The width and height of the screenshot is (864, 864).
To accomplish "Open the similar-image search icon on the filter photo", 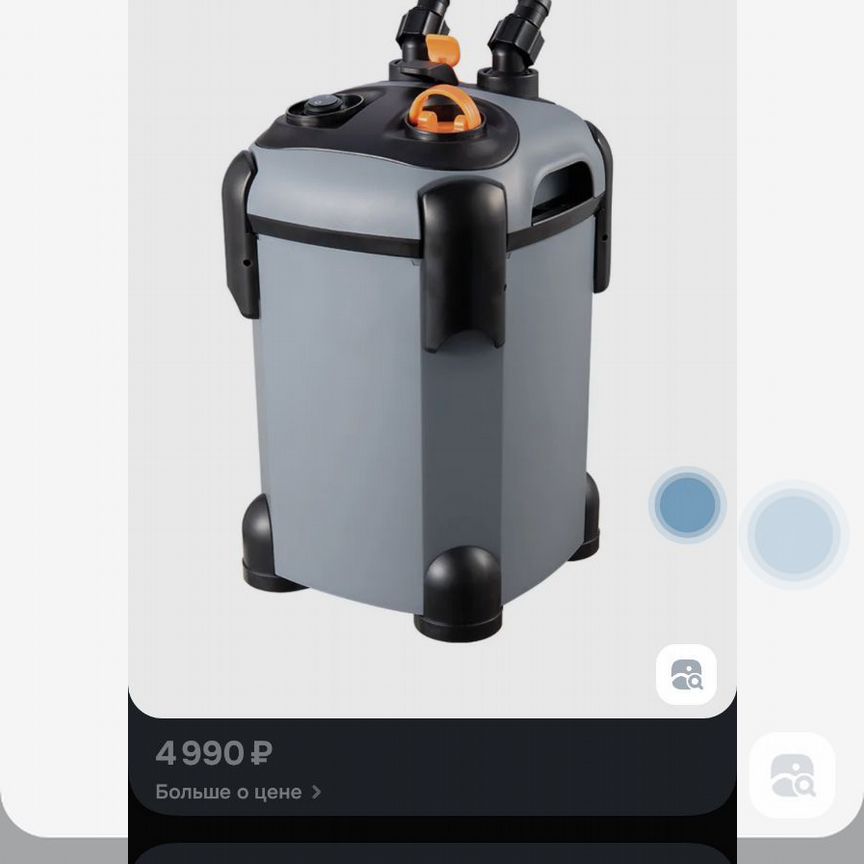I will pyautogui.click(x=686, y=675).
